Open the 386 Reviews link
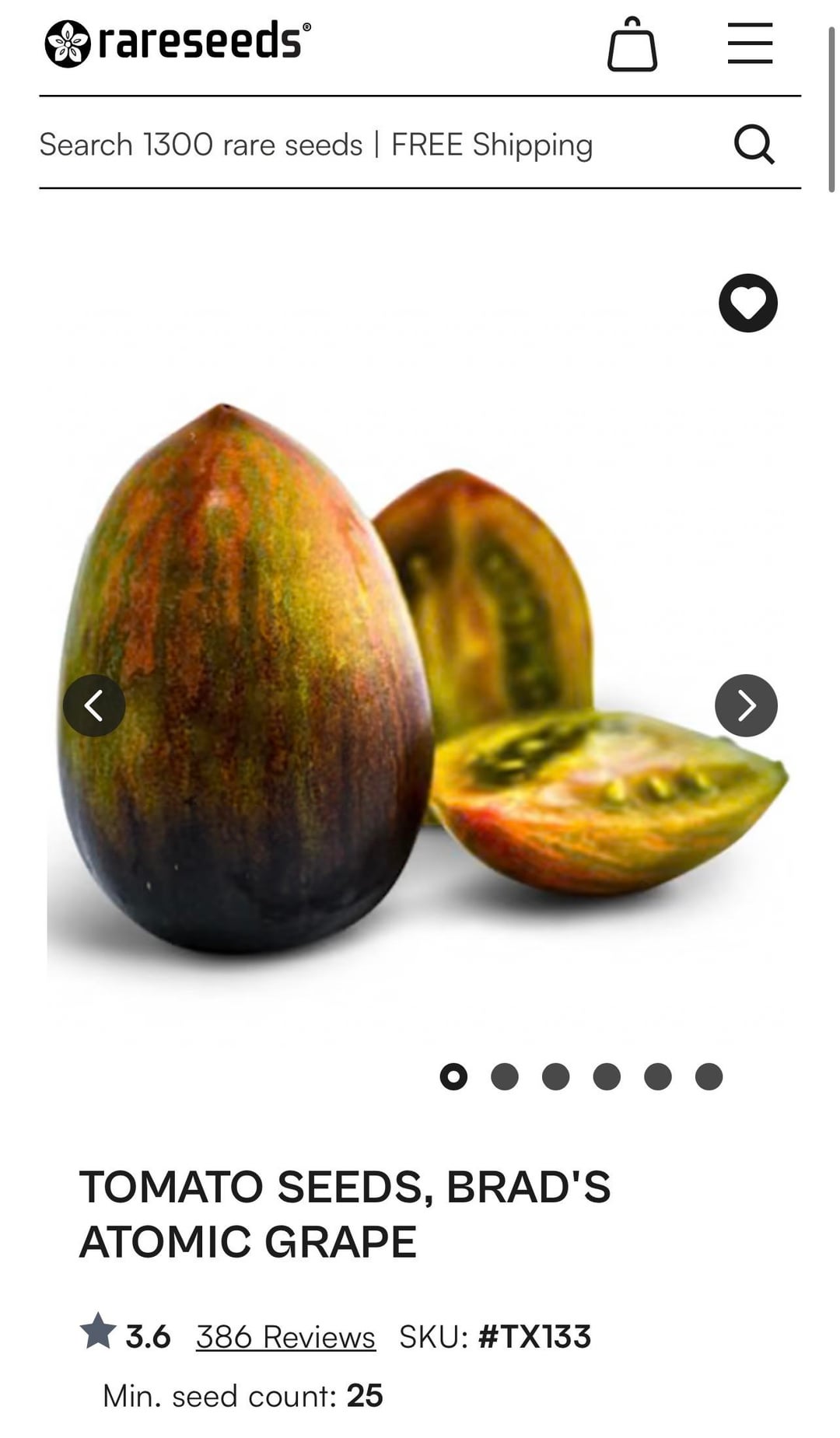Viewport: 840px width, 1438px height. pos(285,1337)
